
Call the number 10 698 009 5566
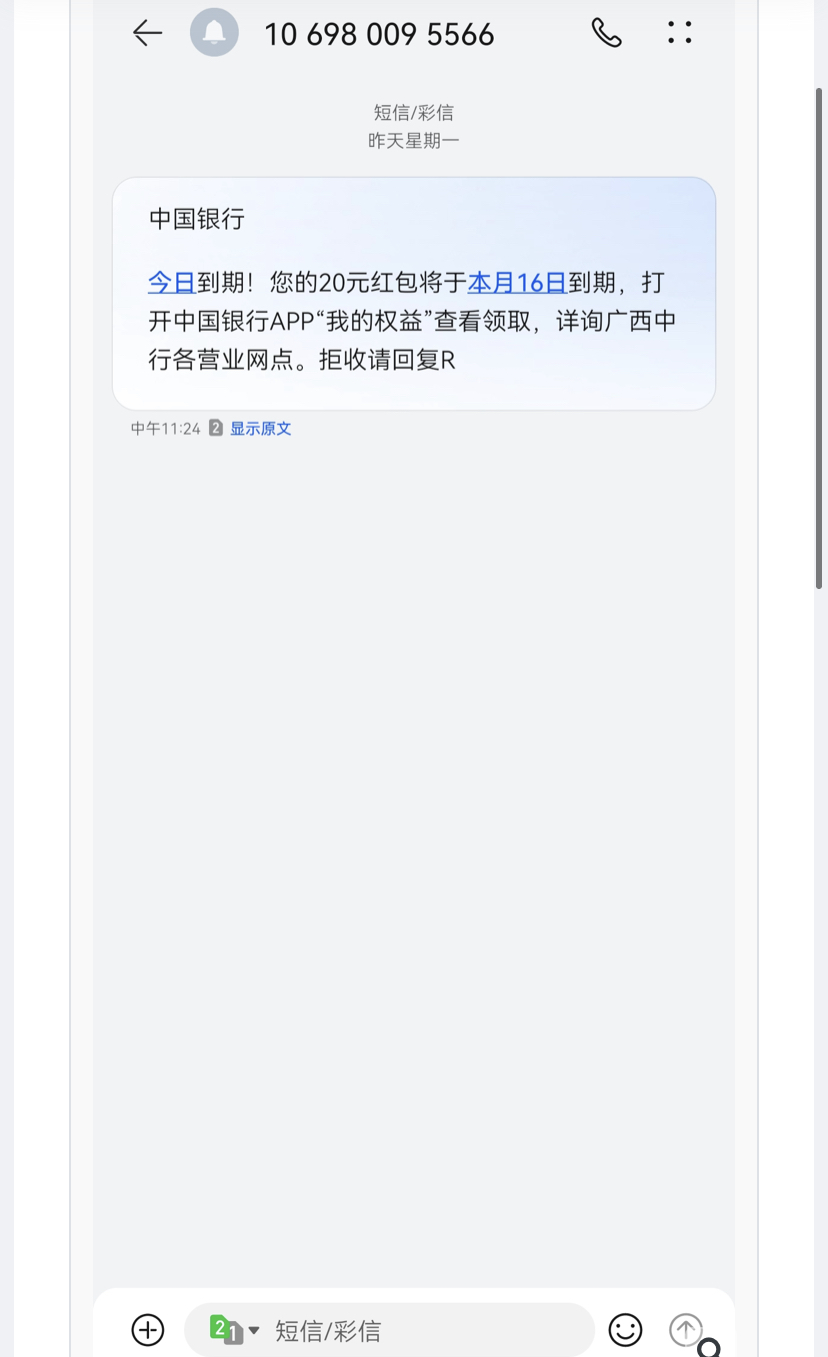(606, 33)
